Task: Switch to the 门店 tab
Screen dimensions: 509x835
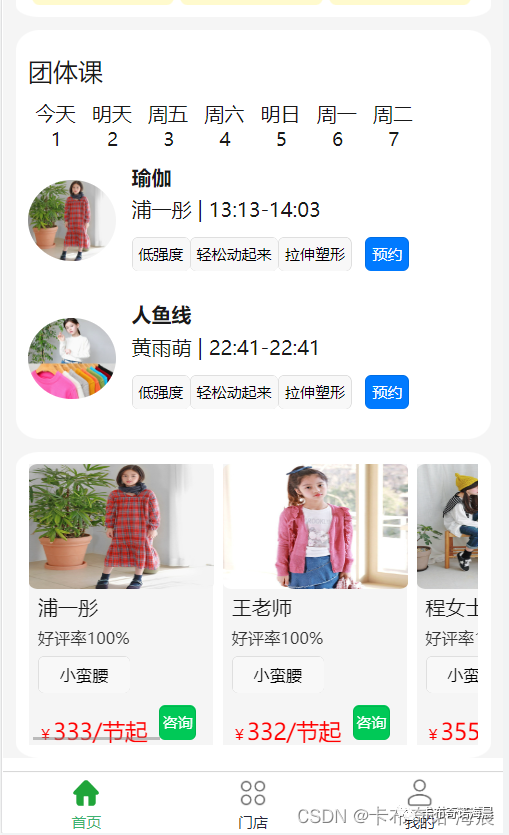Action: click(x=253, y=804)
